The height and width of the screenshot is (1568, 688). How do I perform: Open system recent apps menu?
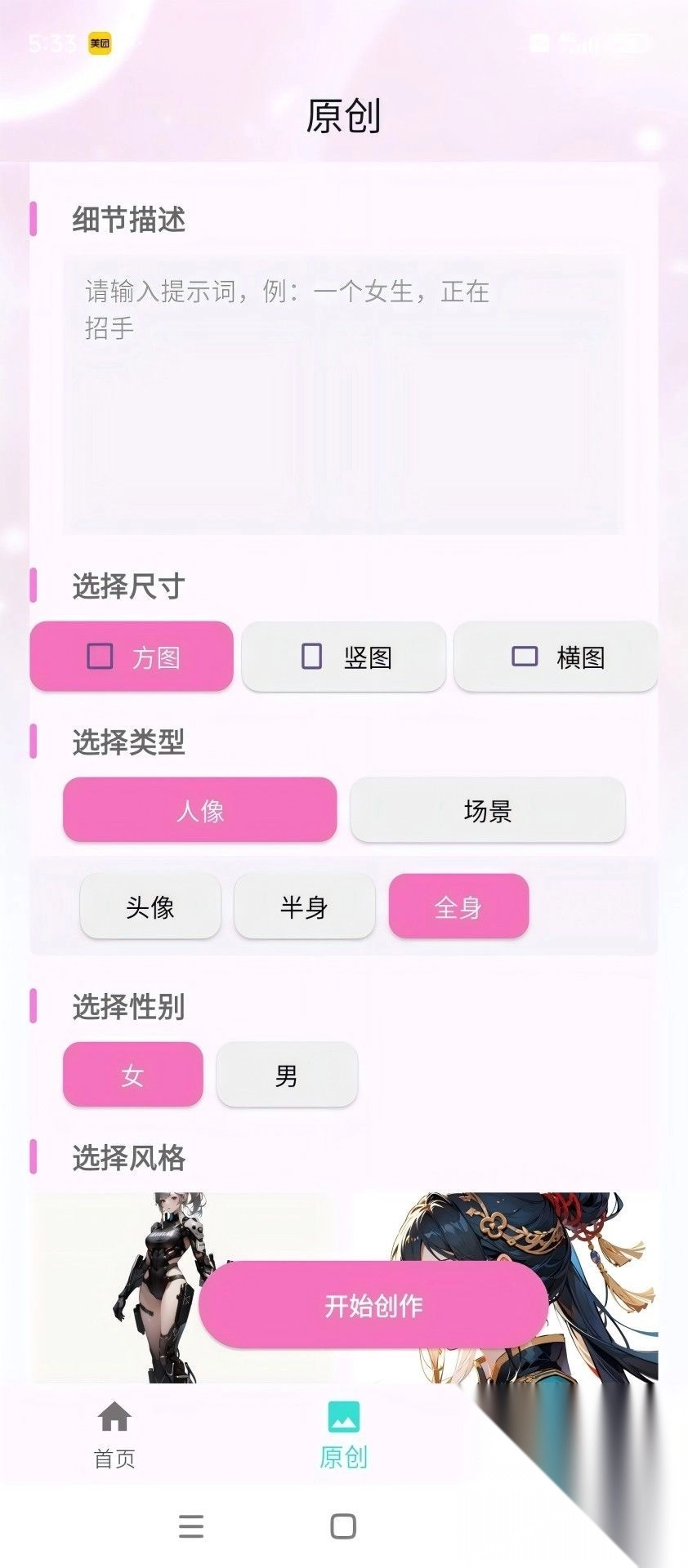tap(191, 1526)
